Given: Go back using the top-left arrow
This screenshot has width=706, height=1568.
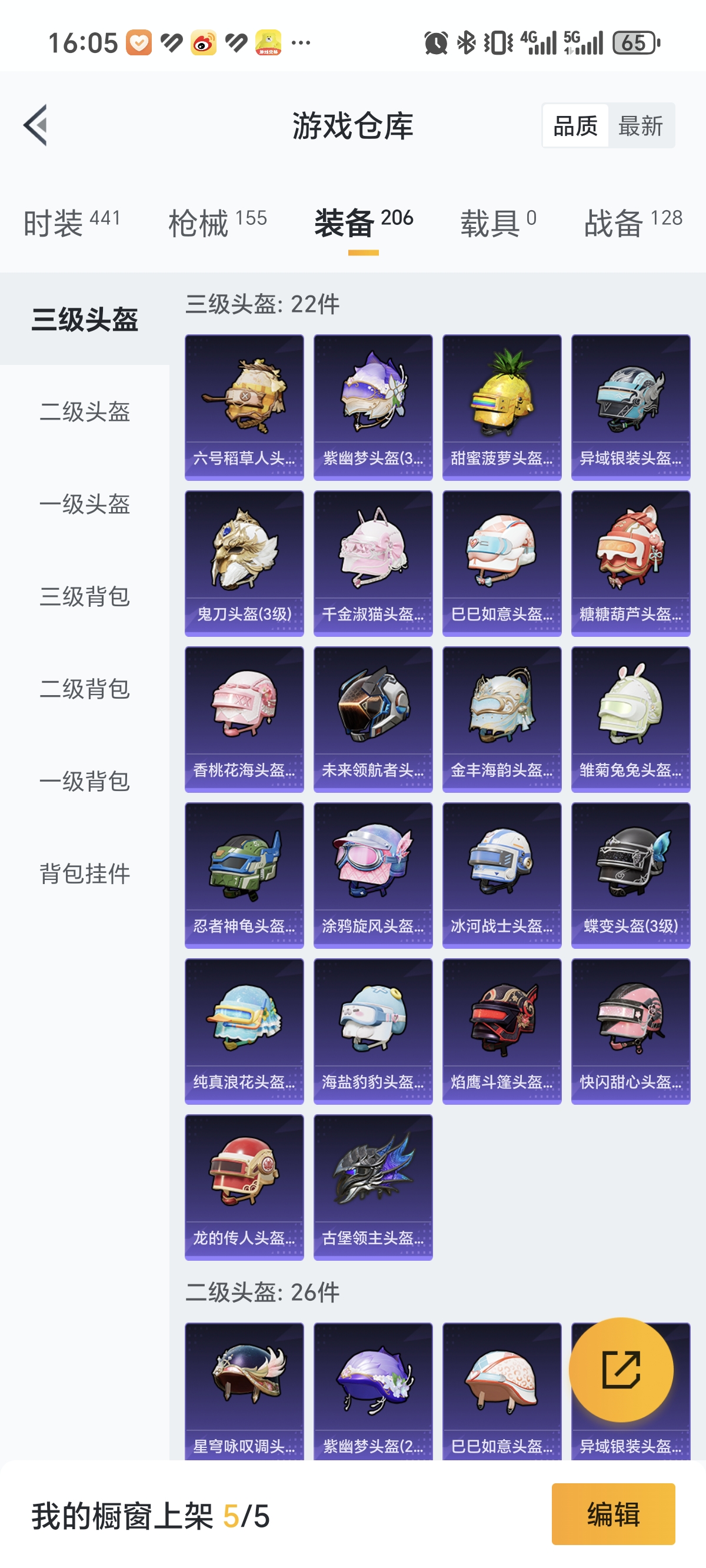Looking at the screenshot, I should [x=35, y=125].
